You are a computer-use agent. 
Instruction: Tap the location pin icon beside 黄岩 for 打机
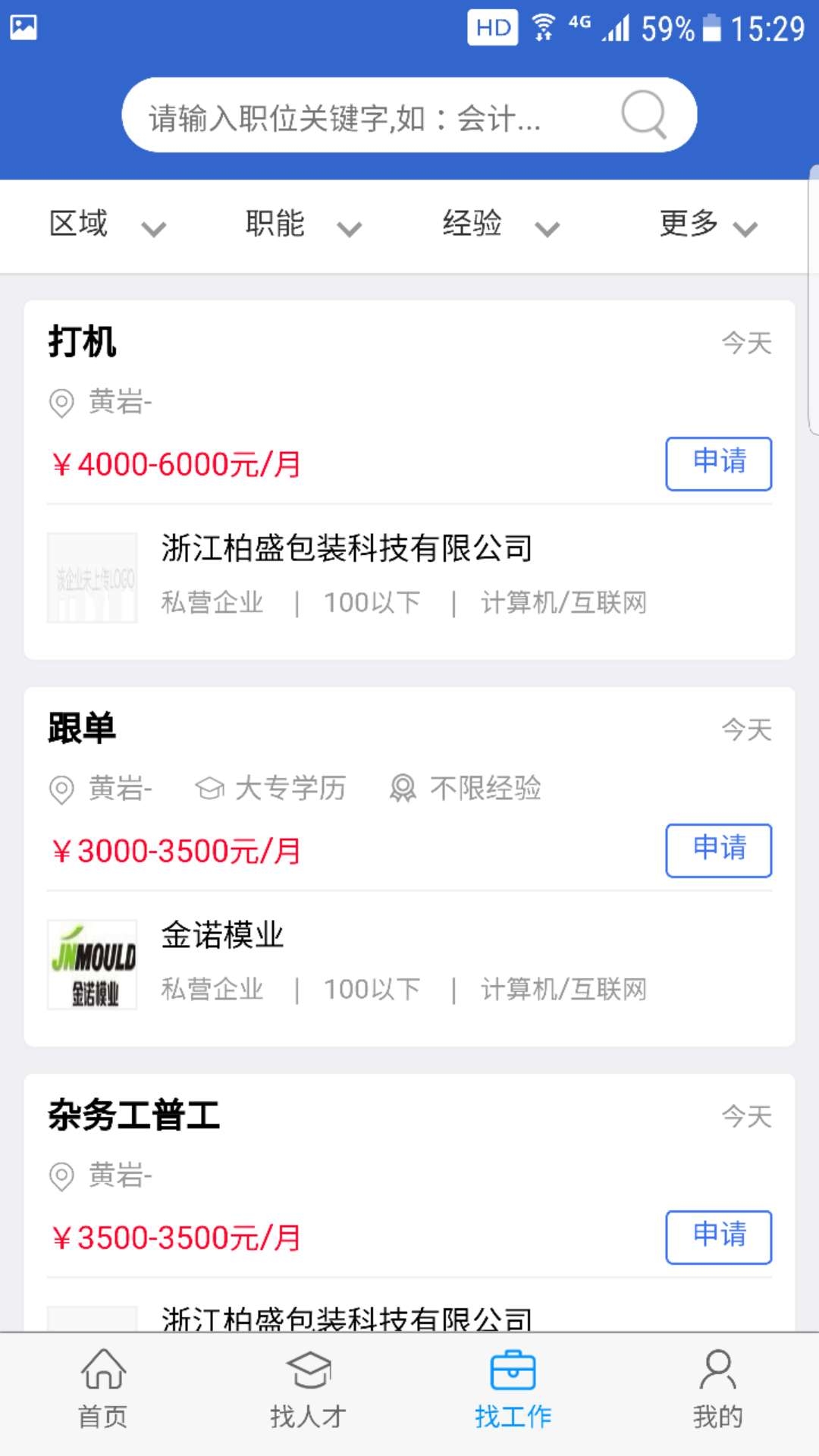pyautogui.click(x=62, y=403)
